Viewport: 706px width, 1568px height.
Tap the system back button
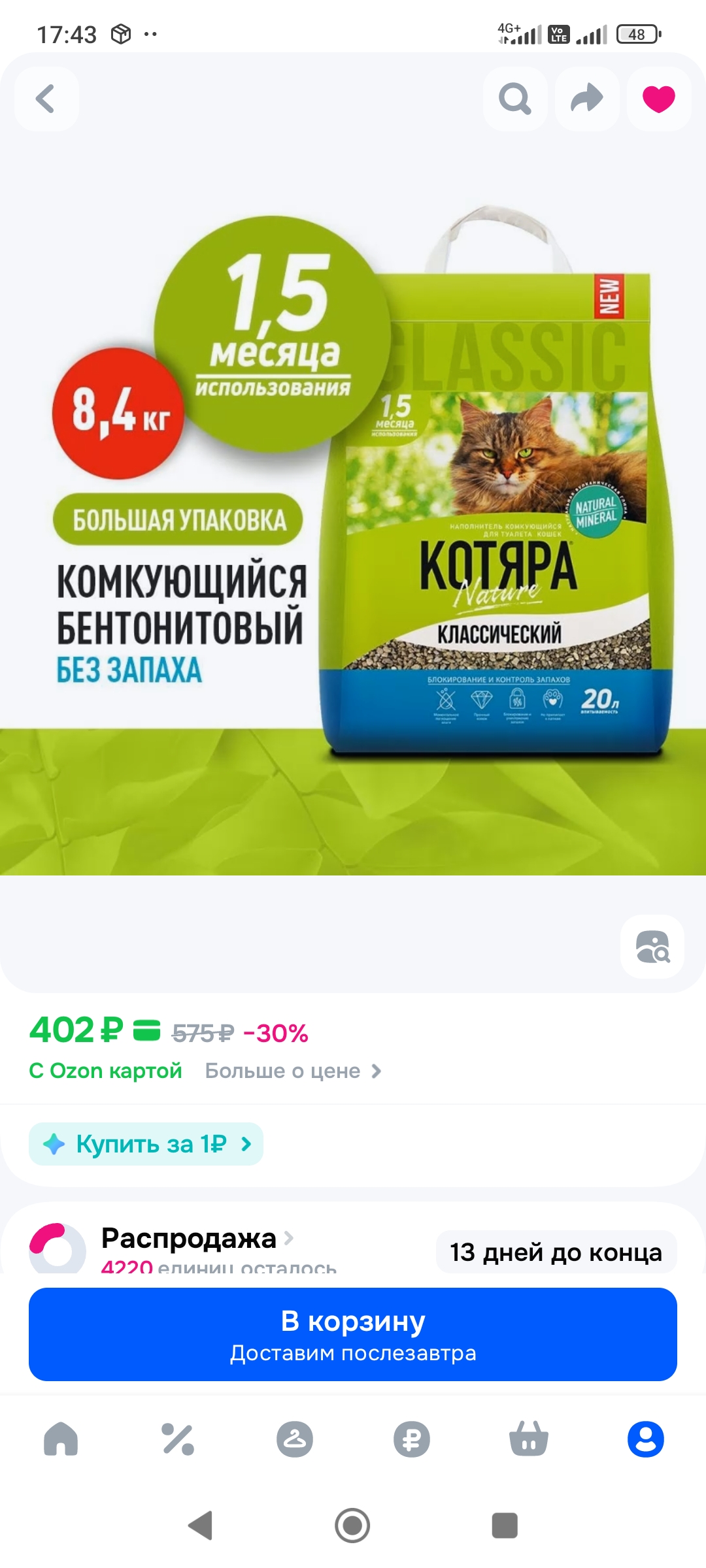[200, 1526]
